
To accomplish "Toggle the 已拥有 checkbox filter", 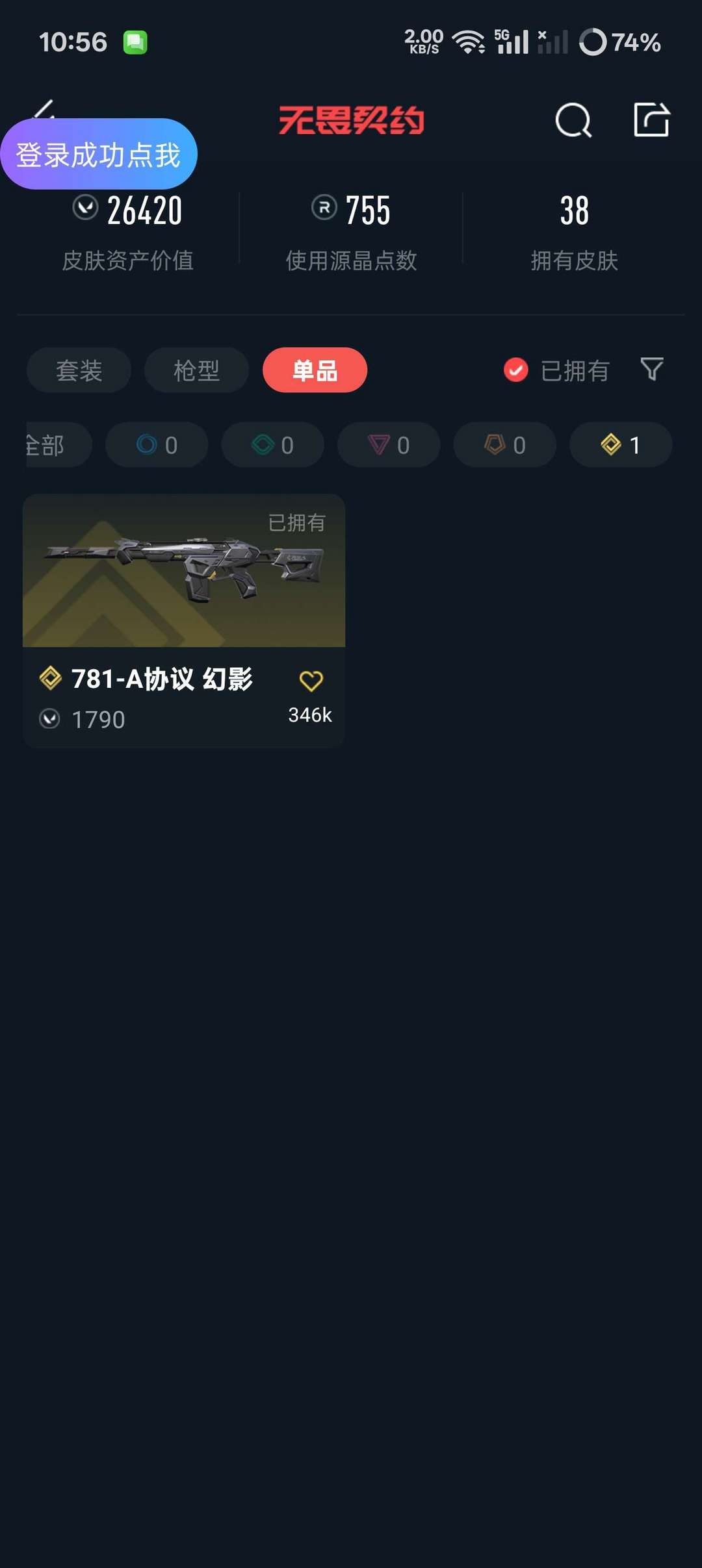I will pos(556,370).
